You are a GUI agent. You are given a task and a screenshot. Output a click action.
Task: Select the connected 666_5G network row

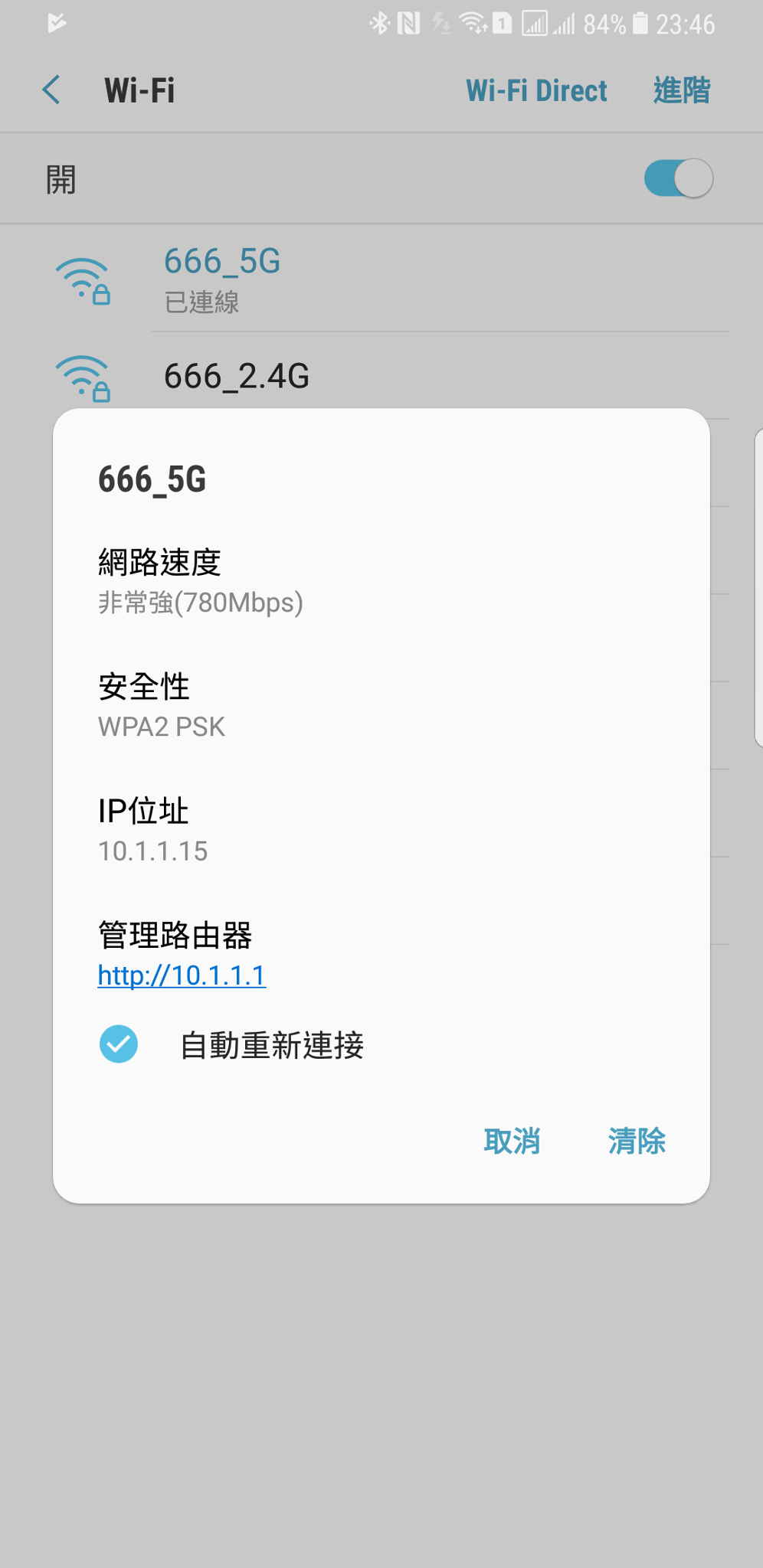(381, 279)
